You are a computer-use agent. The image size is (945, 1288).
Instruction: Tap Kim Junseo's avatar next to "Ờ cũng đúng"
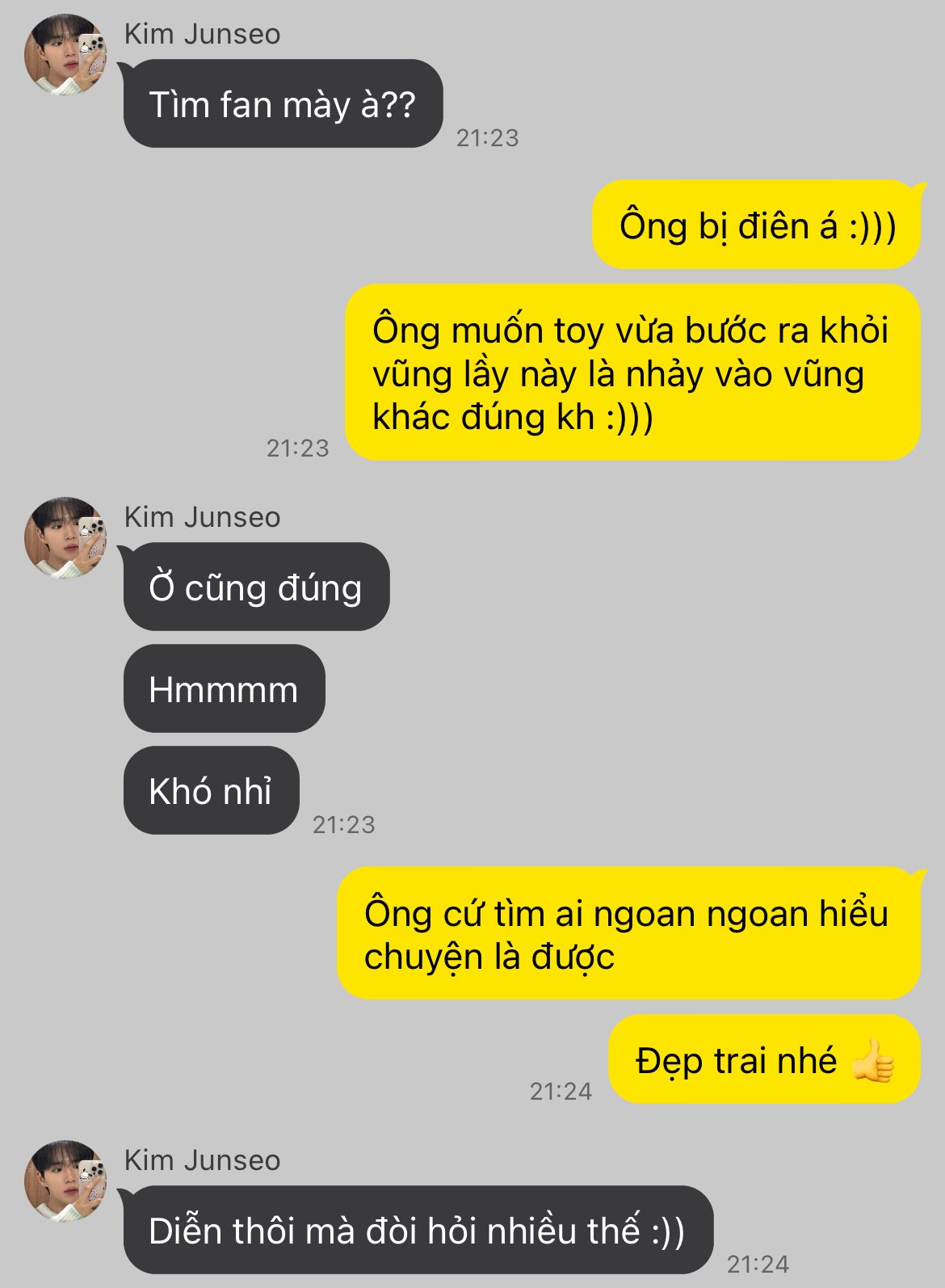point(65,537)
